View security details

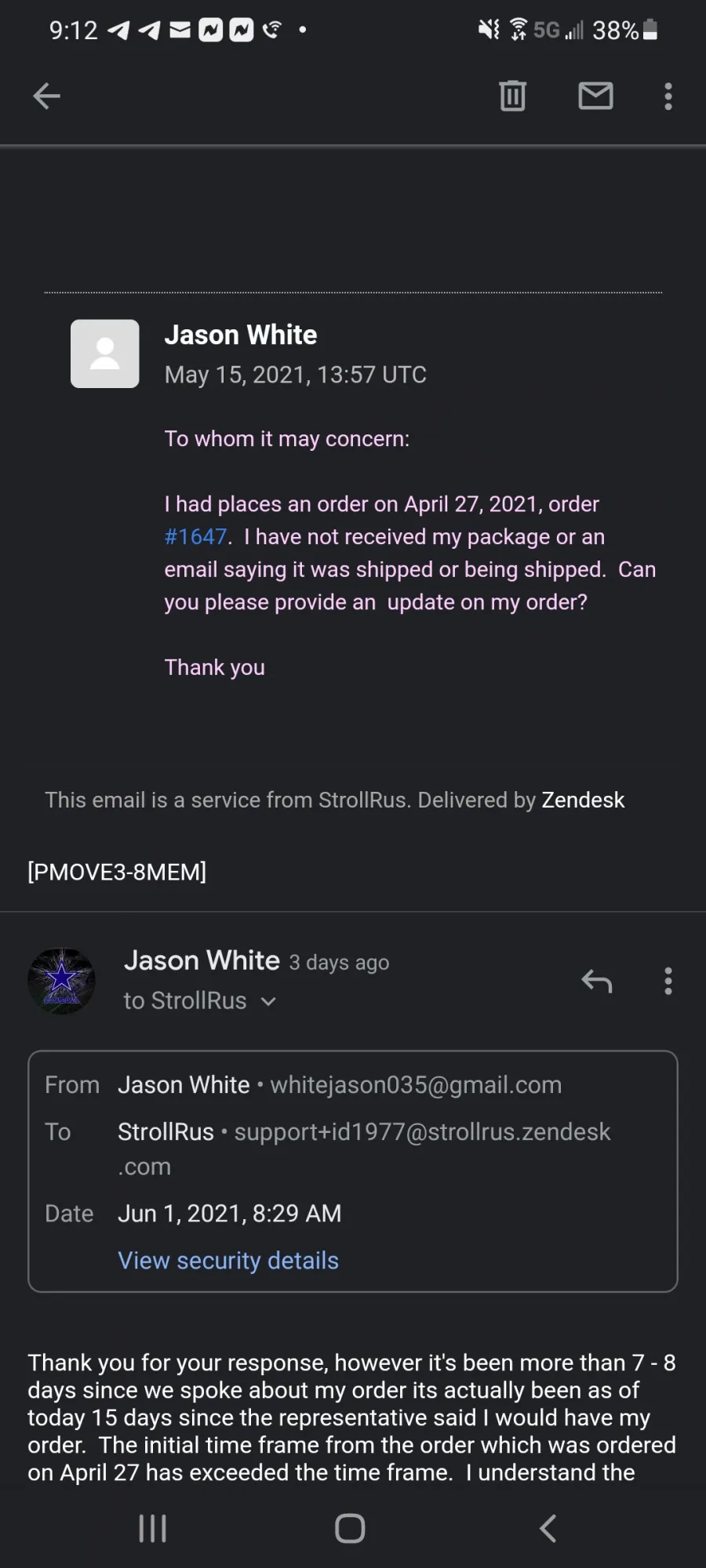coord(228,1260)
